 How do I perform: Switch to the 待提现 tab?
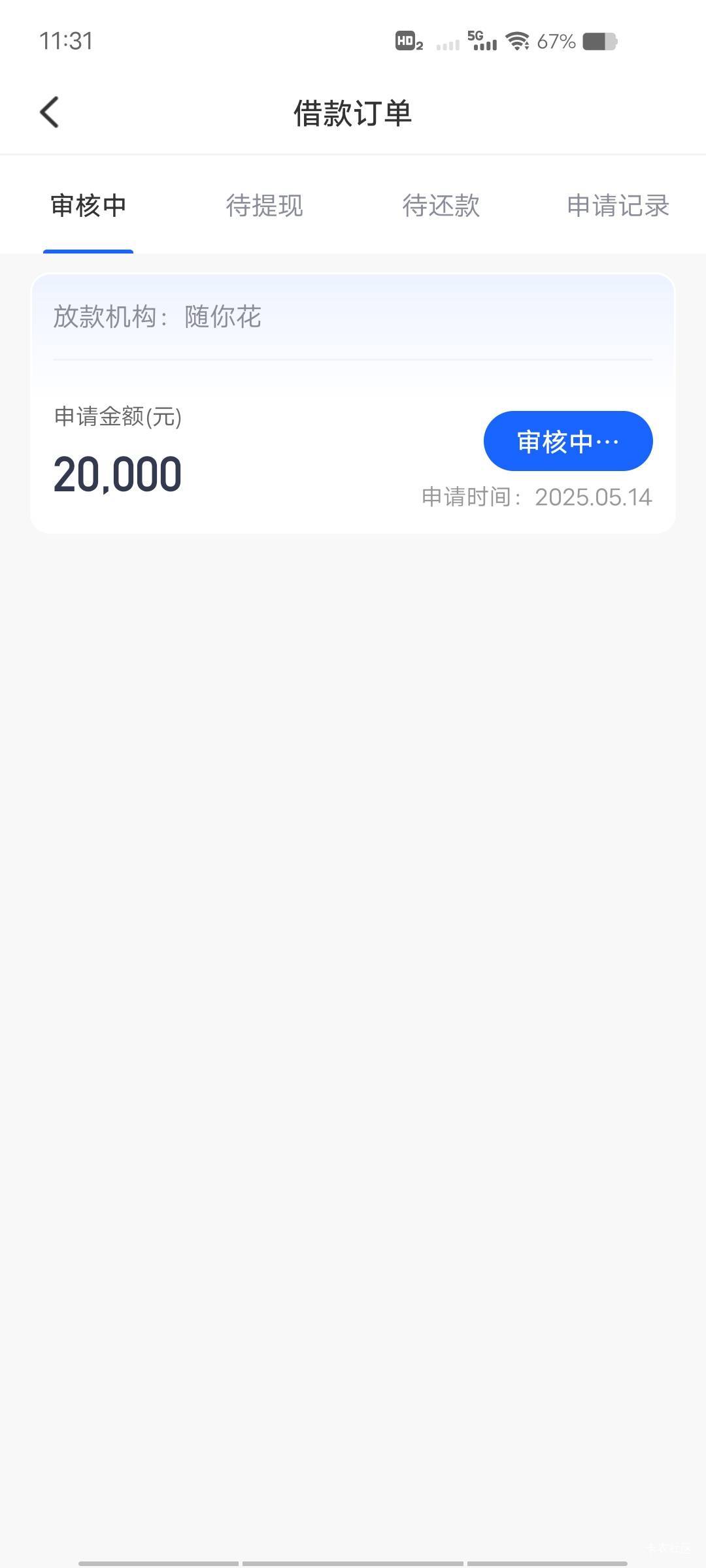tap(265, 206)
